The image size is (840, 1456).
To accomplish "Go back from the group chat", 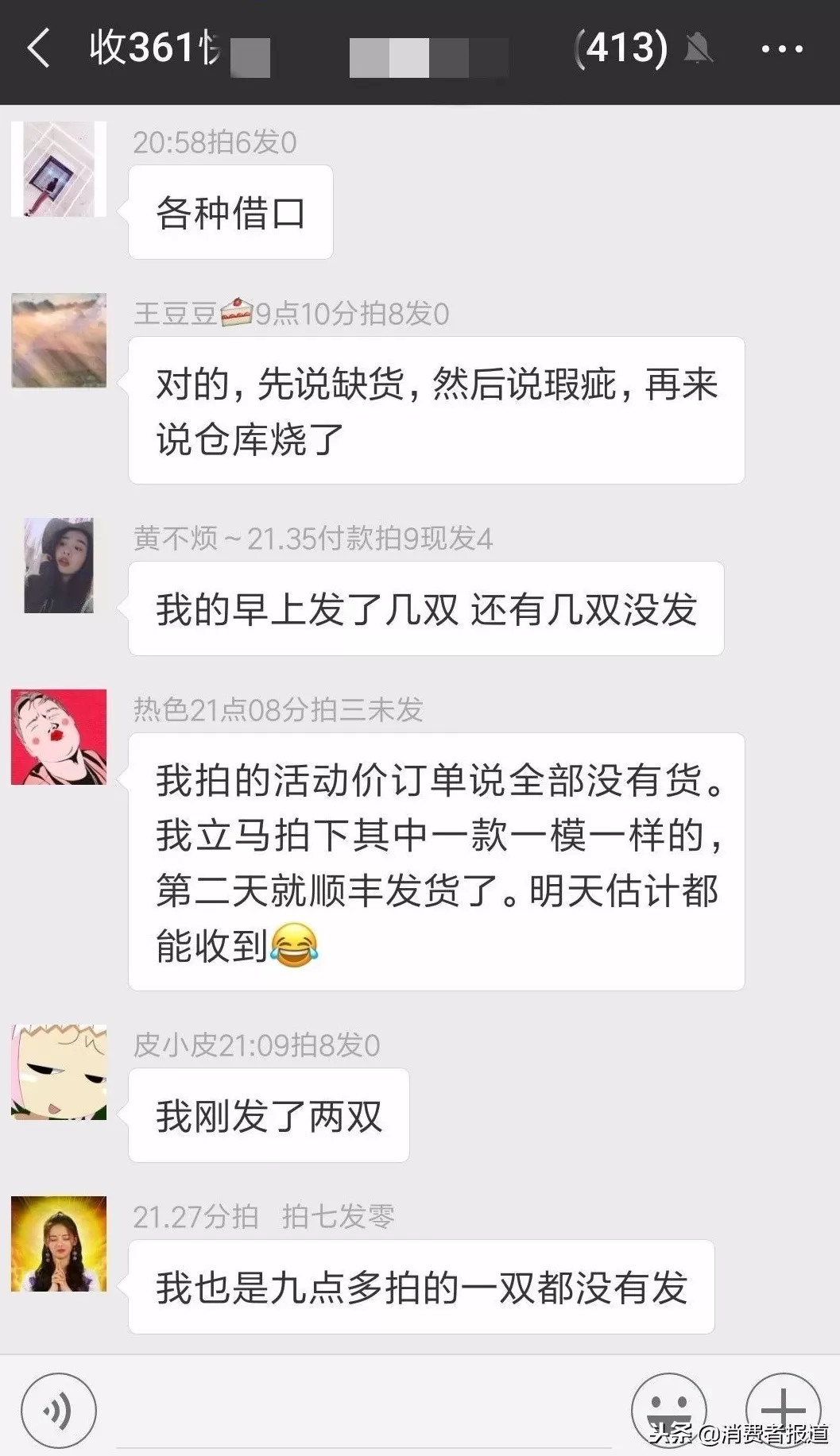I will (x=38, y=48).
